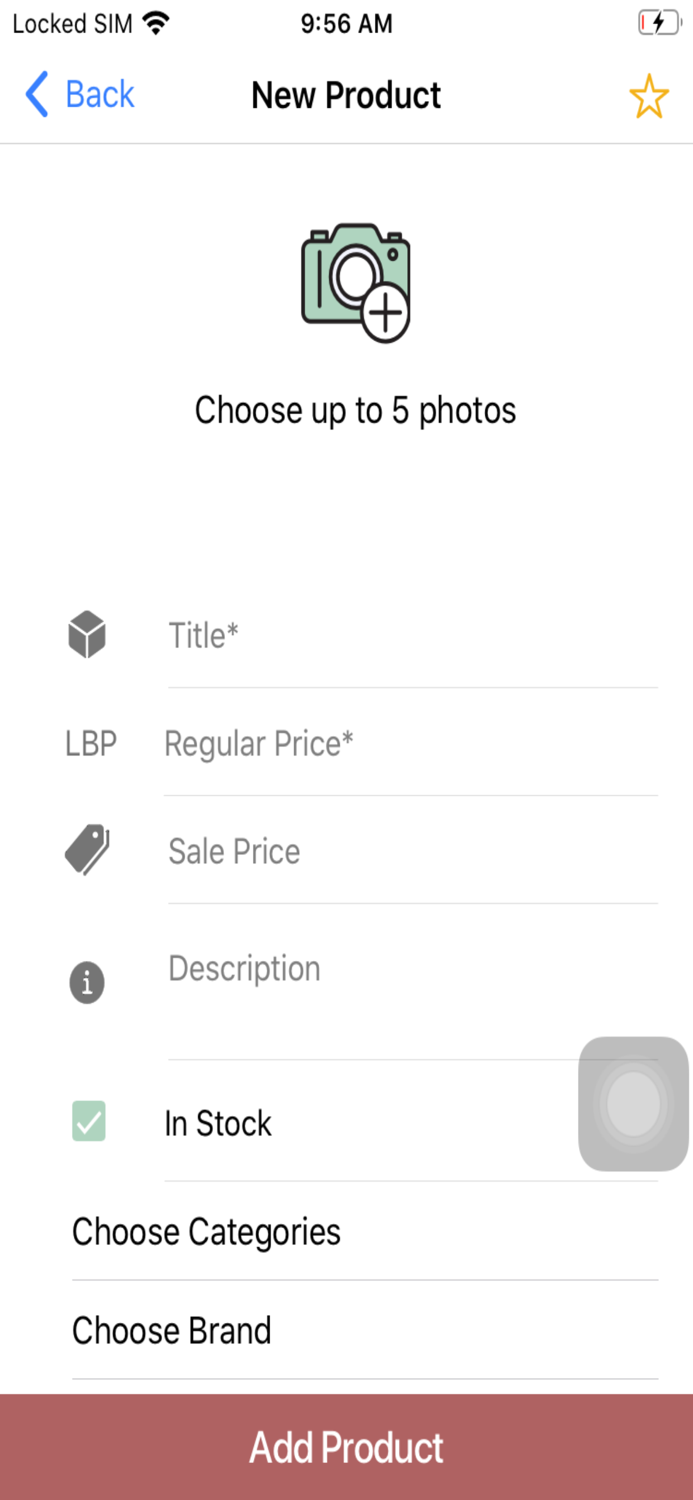Image resolution: width=693 pixels, height=1500 pixels.
Task: Uncheck the In Stock checkbox
Action: click(89, 1122)
